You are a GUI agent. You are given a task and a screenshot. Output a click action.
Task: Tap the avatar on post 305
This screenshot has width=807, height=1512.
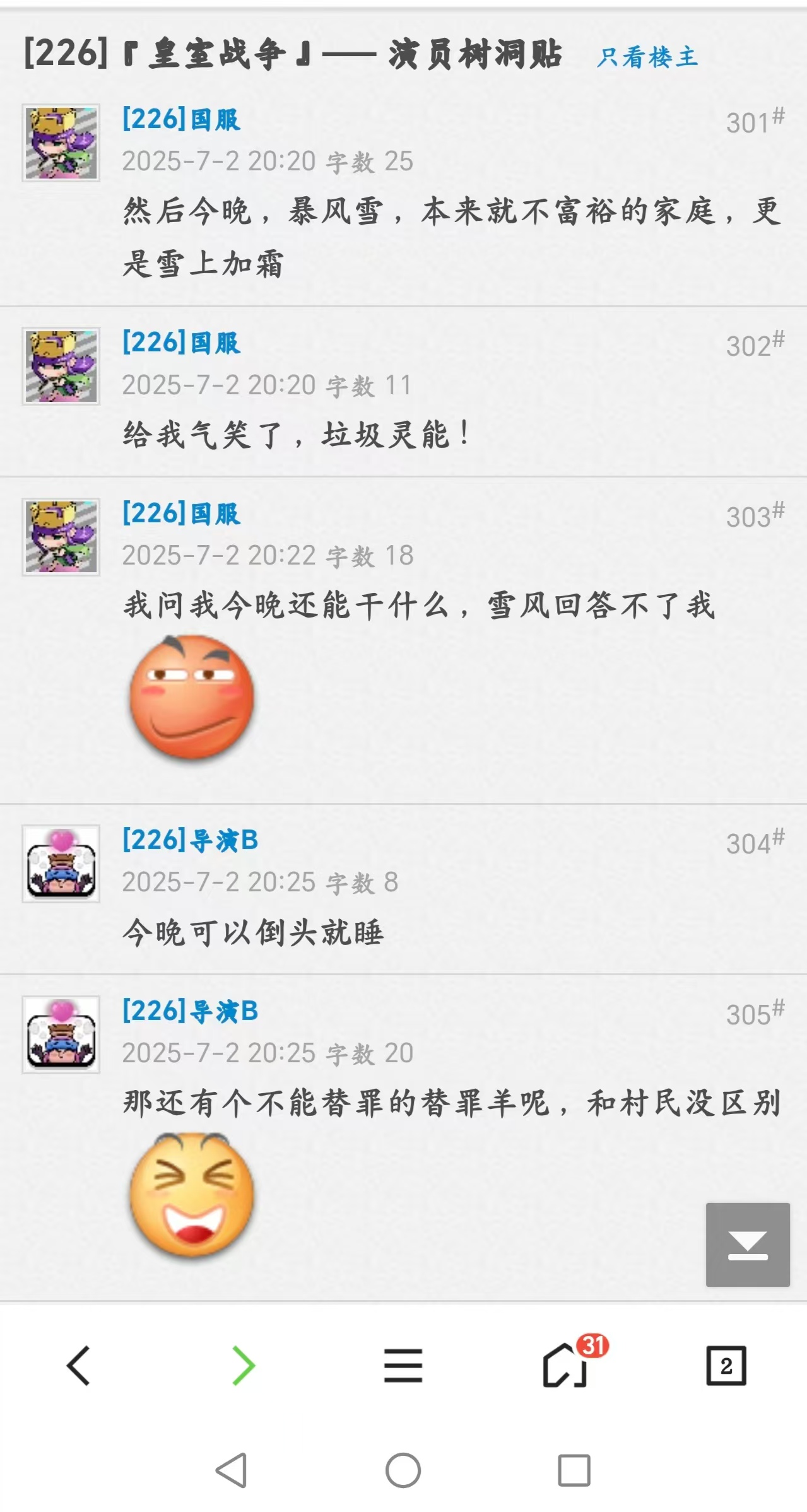pos(61,1034)
